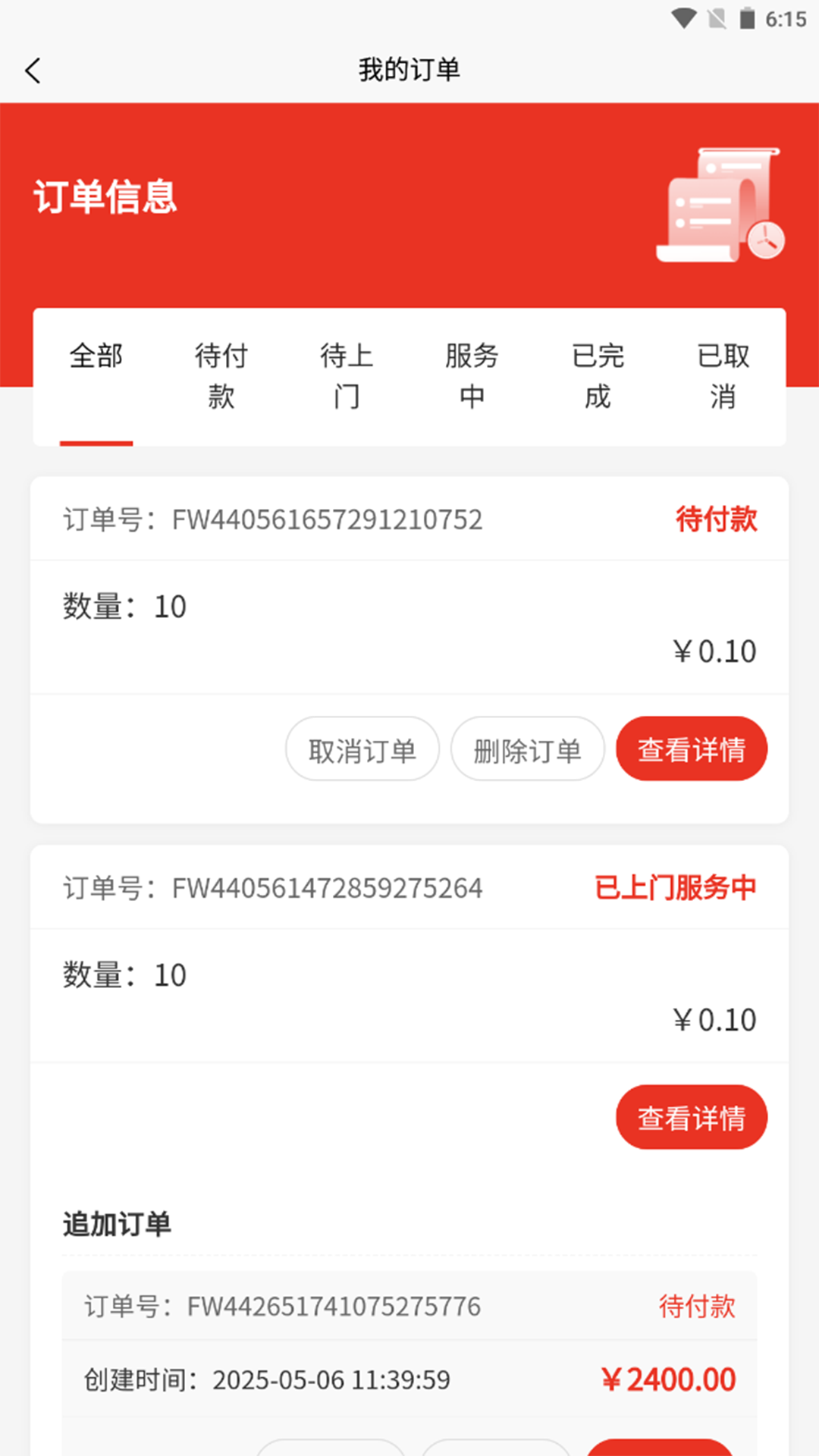819x1456 pixels.
Task: Open the 待上门 orders tab
Action: click(x=346, y=375)
